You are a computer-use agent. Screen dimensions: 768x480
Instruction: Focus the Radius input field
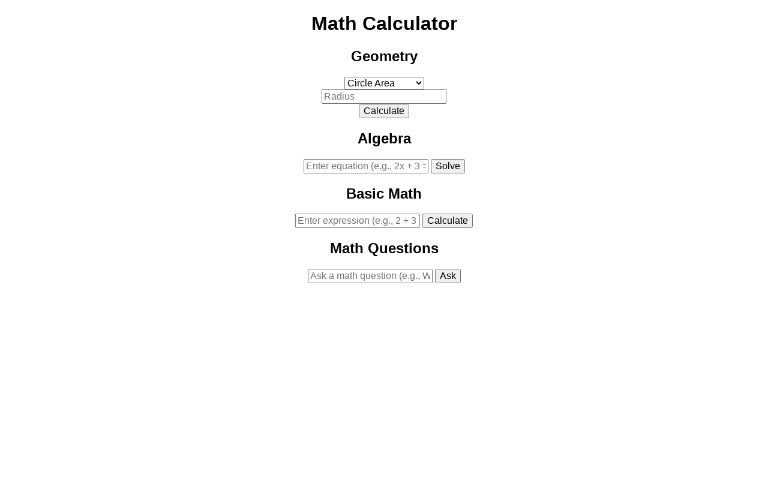383,96
